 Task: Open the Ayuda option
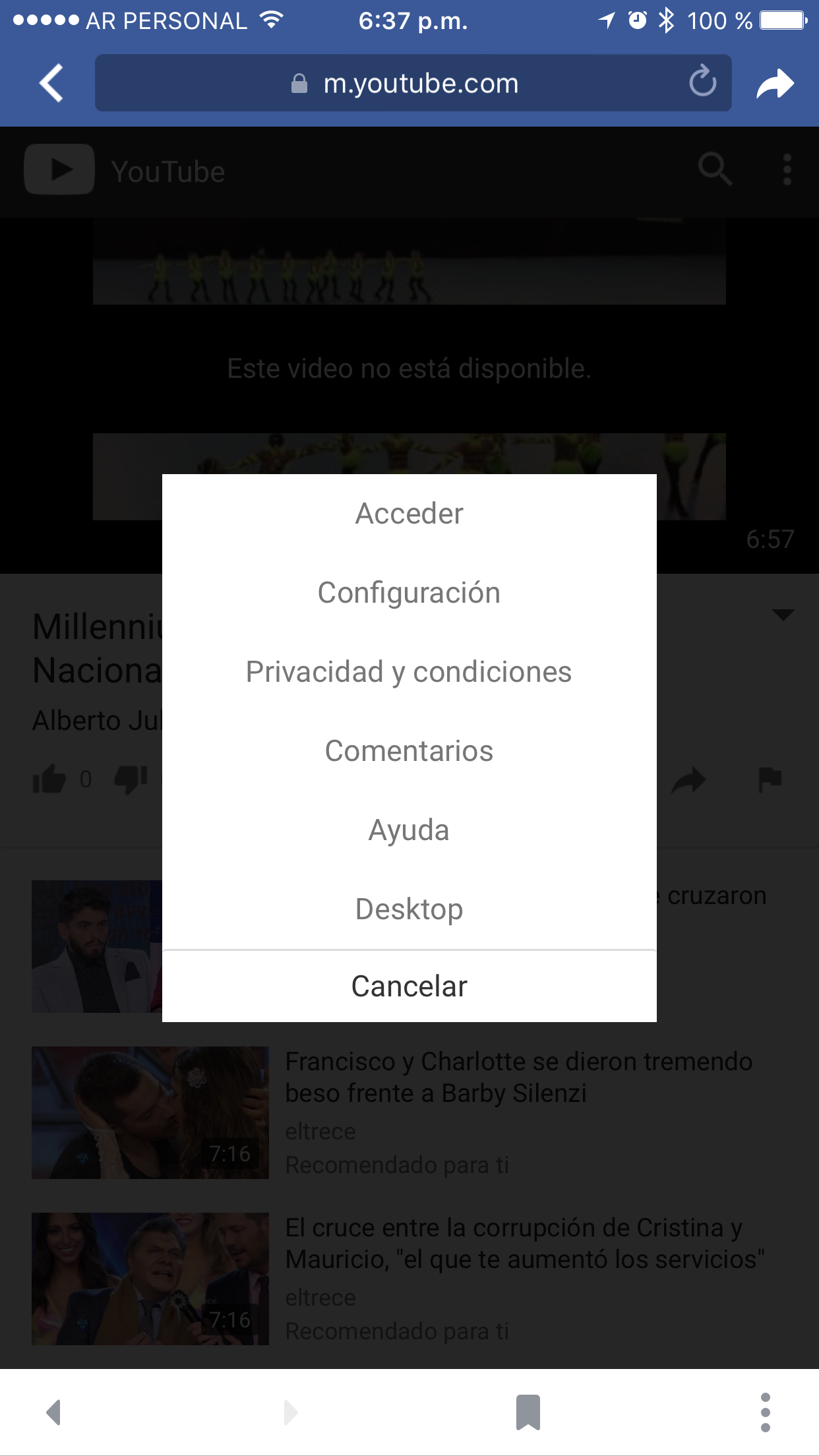pos(409,830)
